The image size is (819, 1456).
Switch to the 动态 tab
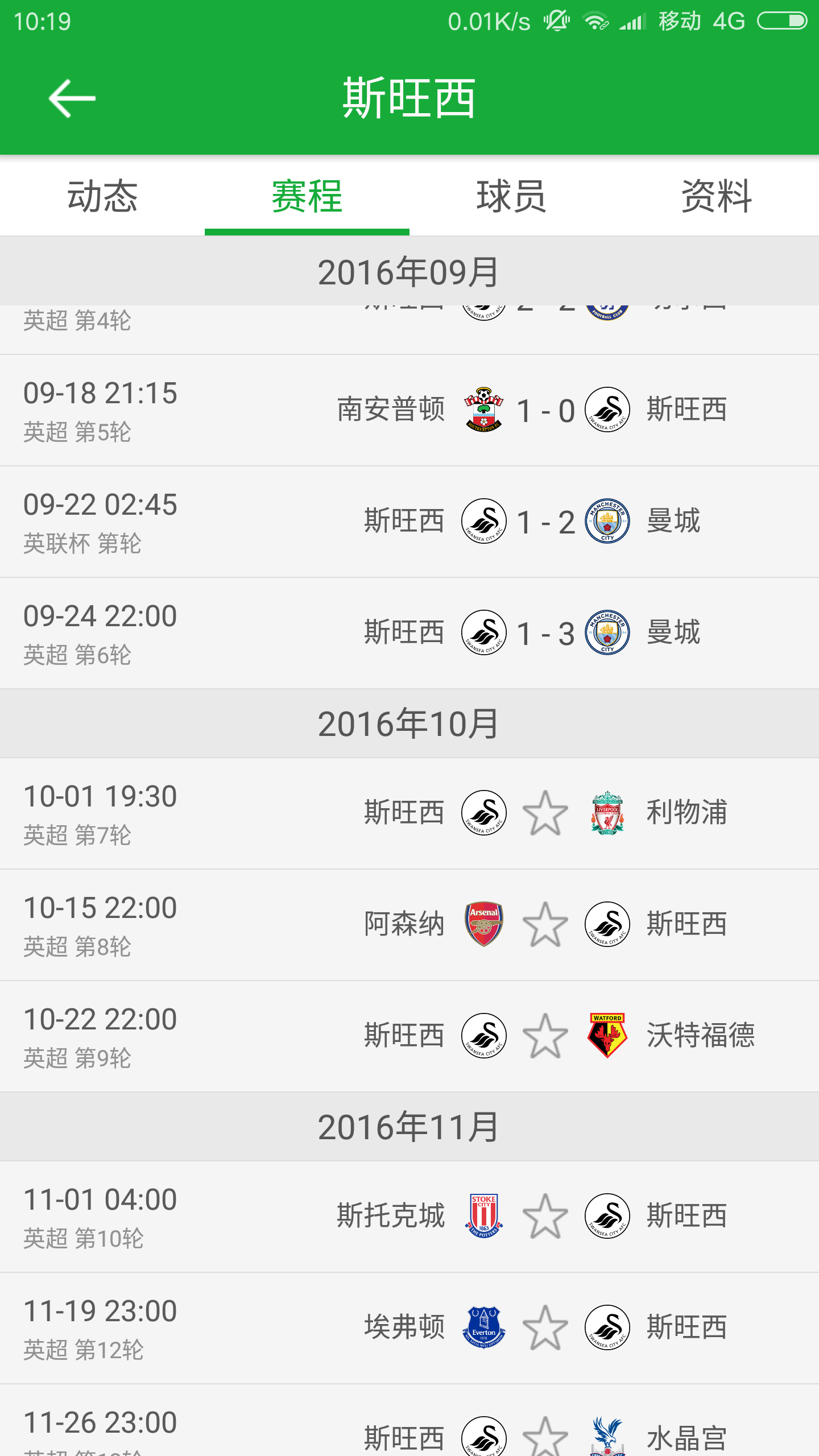click(102, 196)
